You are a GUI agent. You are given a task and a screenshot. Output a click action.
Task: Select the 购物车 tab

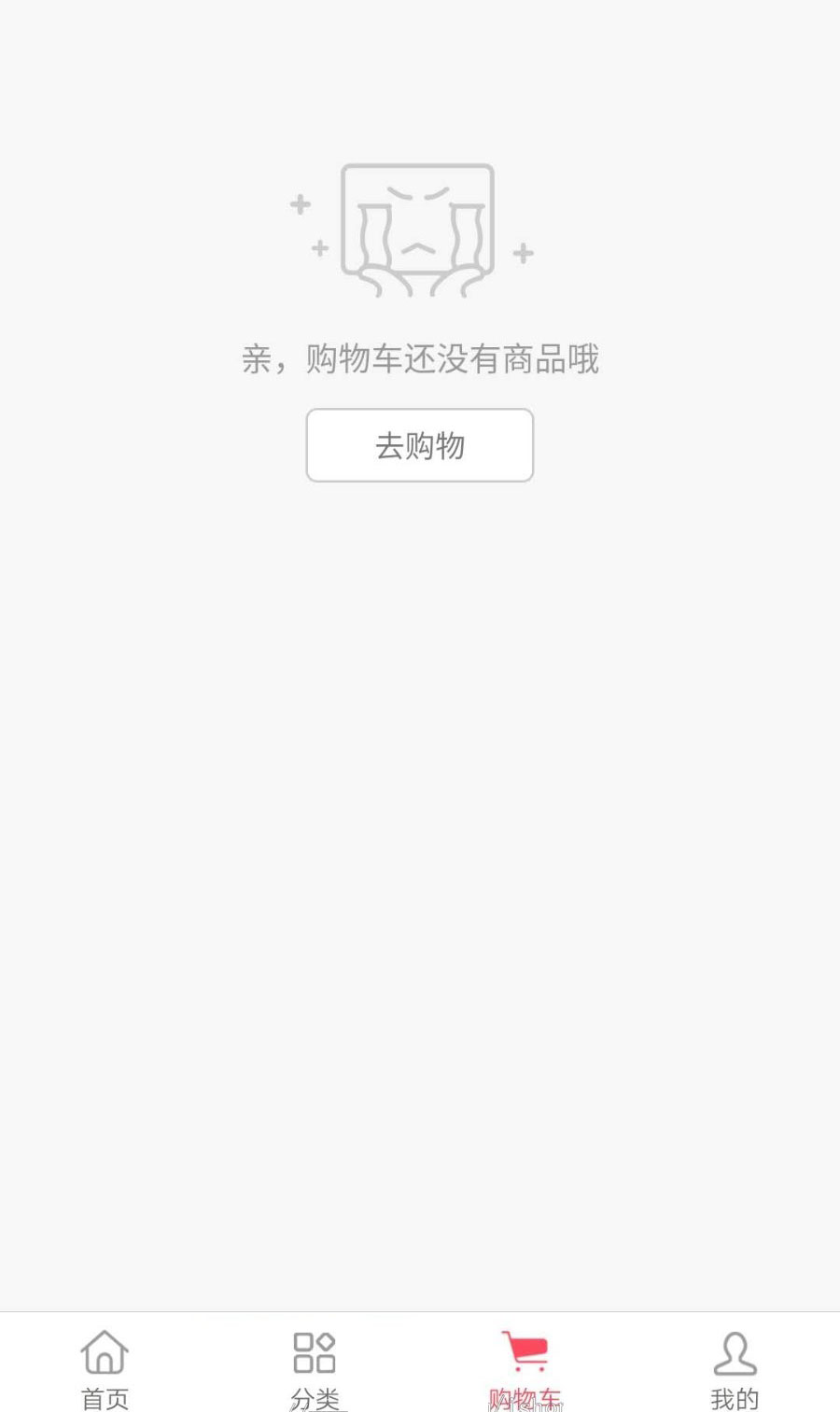[525, 1368]
